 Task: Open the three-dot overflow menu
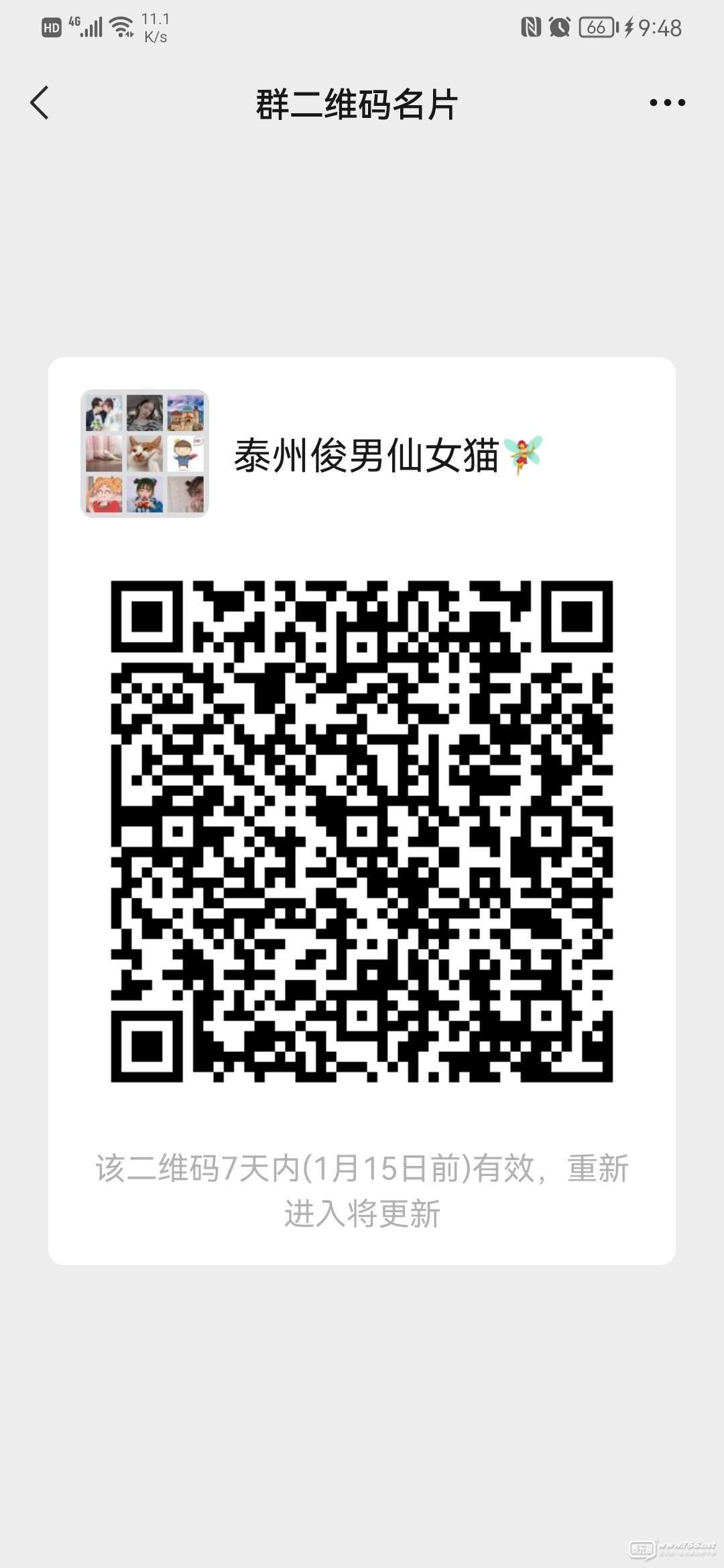tap(667, 103)
